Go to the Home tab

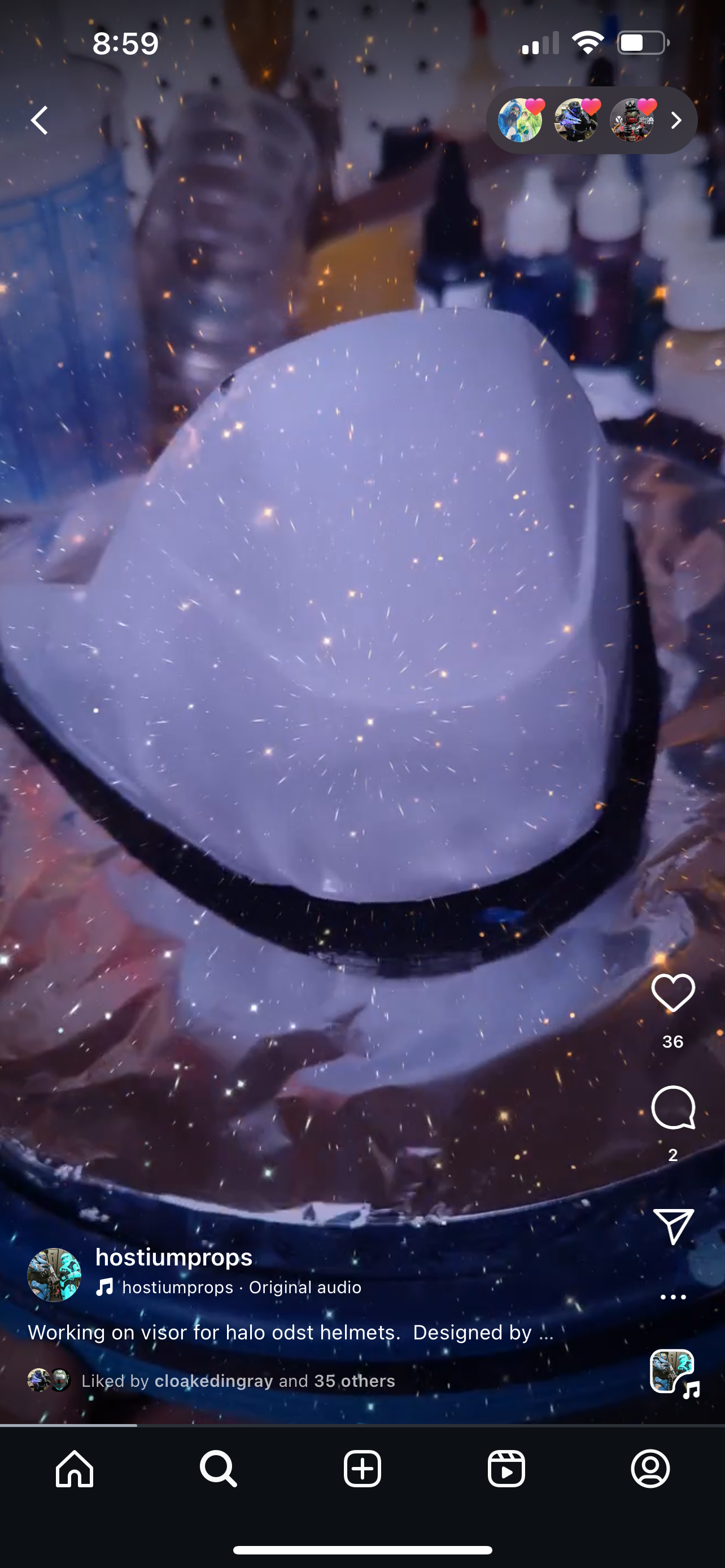pyautogui.click(x=75, y=1469)
